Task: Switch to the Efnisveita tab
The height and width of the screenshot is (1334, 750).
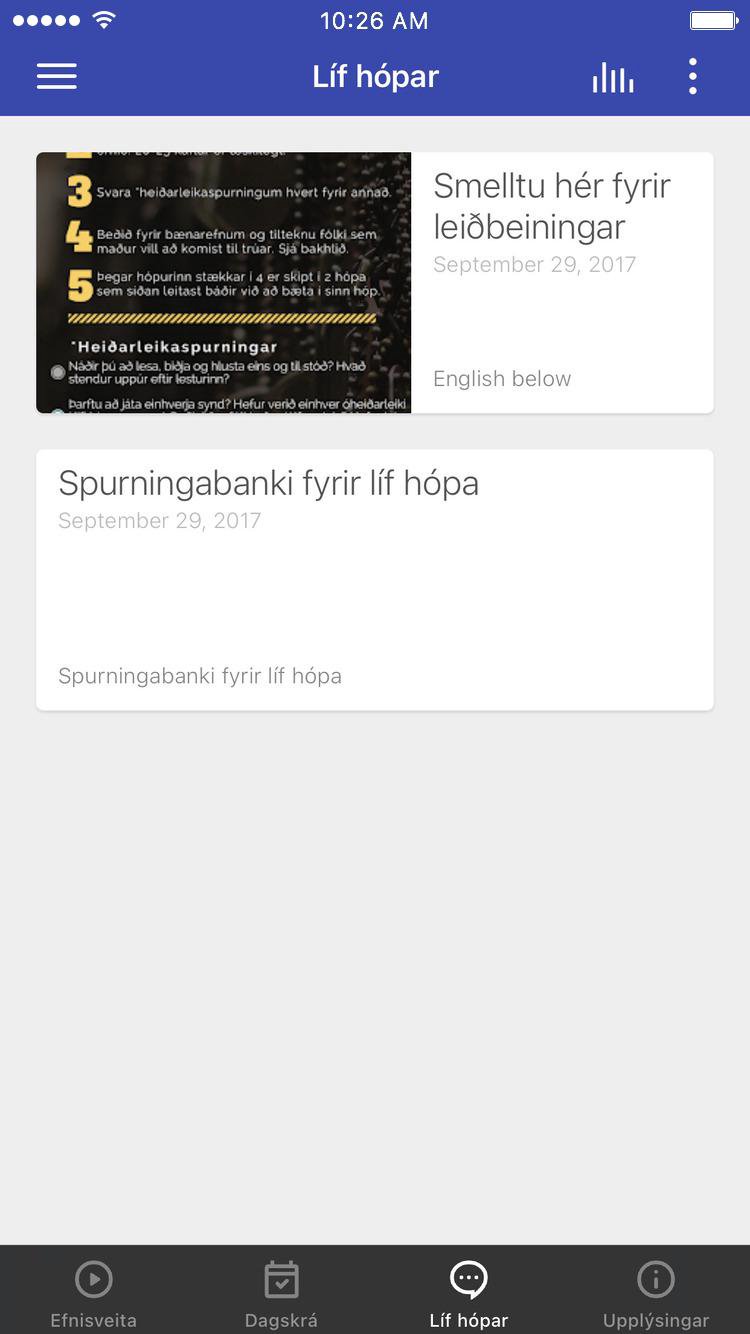Action: (x=94, y=1292)
